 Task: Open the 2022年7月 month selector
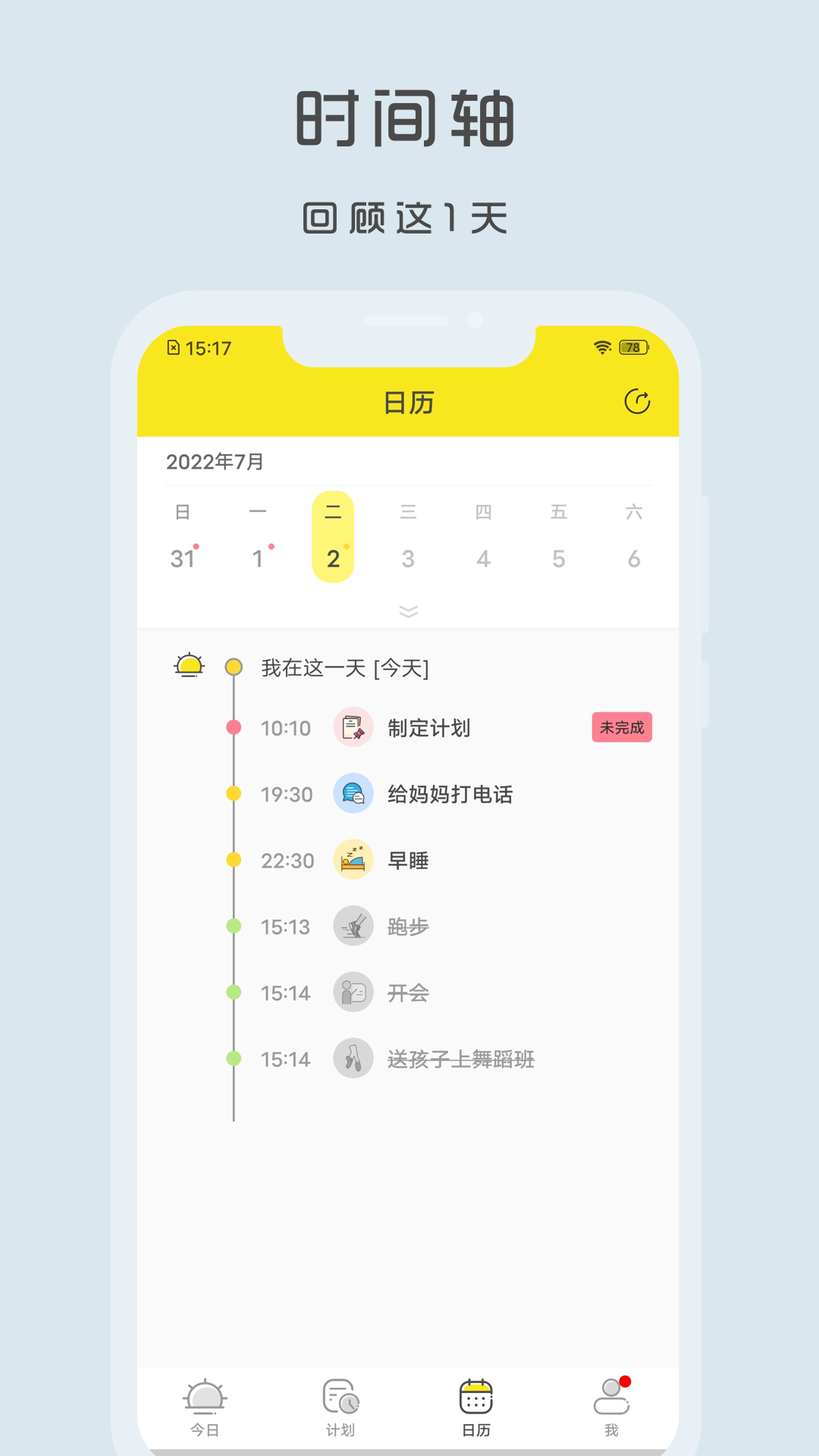coord(215,459)
